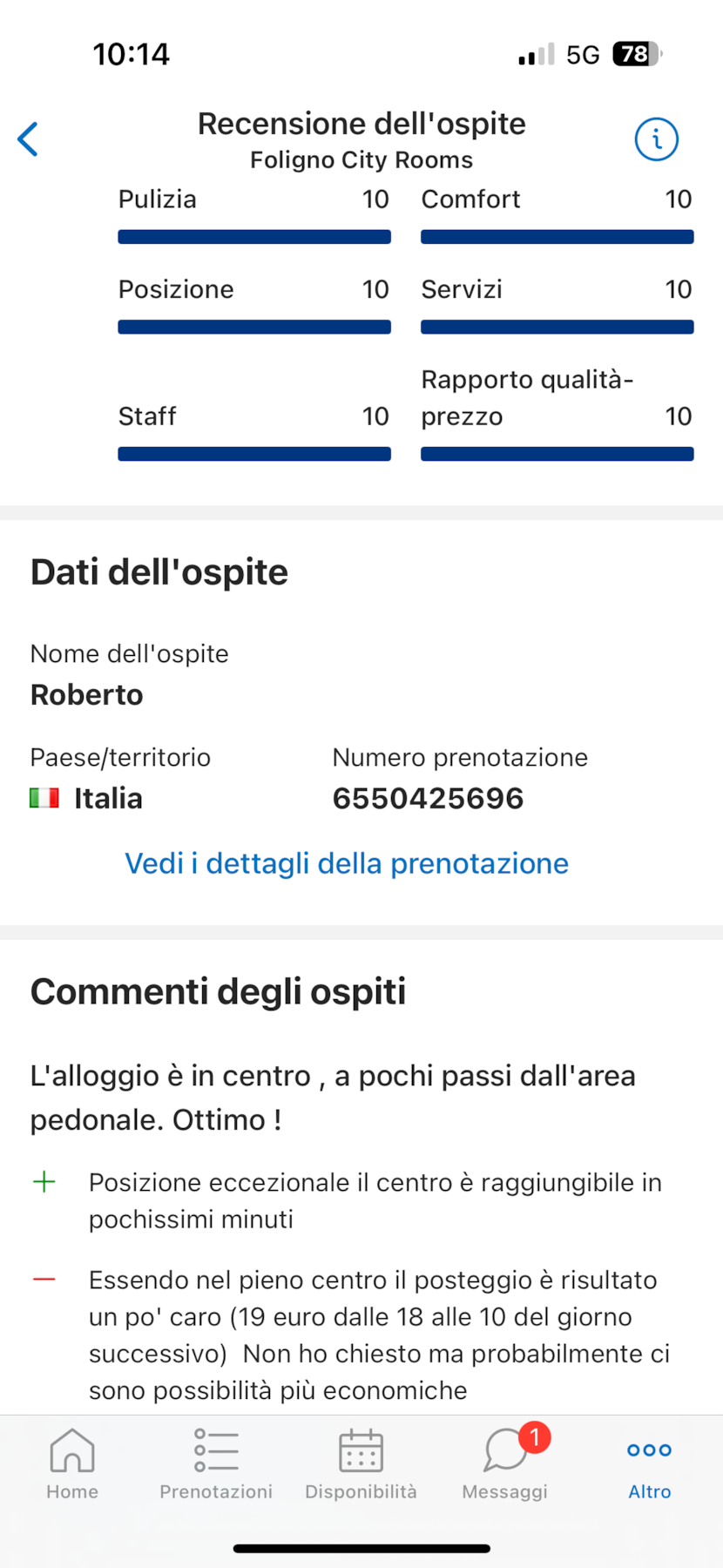Open Vedi i dettagli della prenotazione

click(347, 863)
